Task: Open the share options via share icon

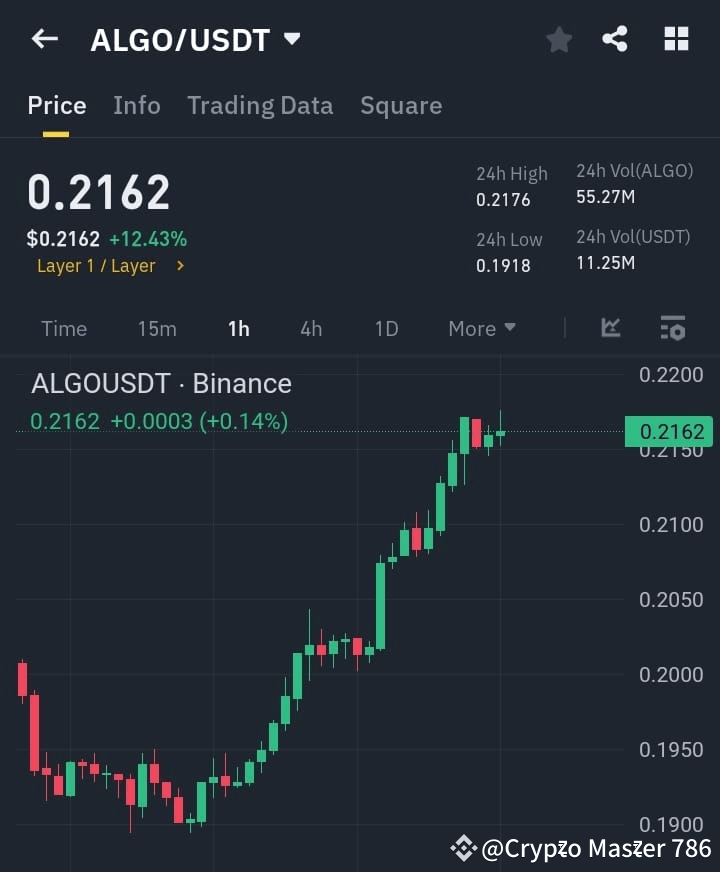Action: [x=615, y=39]
